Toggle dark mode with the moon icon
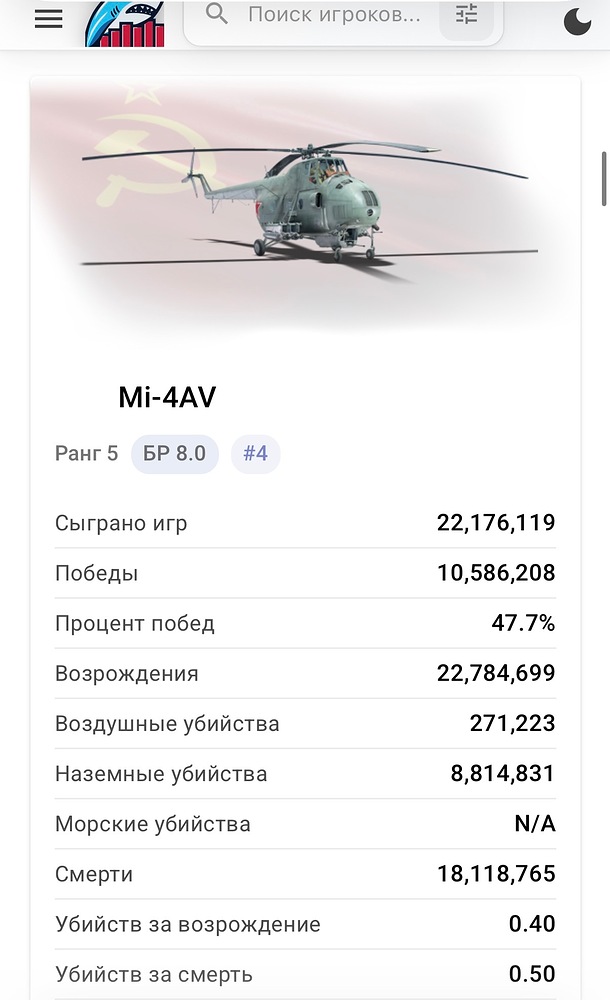Viewport: 610px width, 1000px height. pyautogui.click(x=578, y=21)
